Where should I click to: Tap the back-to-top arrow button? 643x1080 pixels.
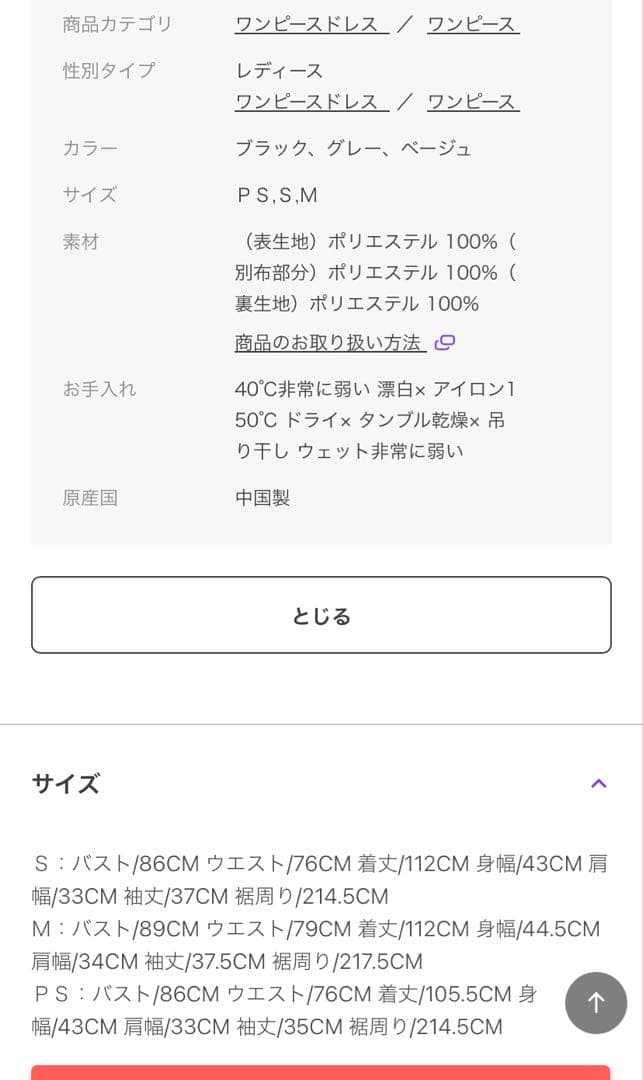tap(596, 1003)
